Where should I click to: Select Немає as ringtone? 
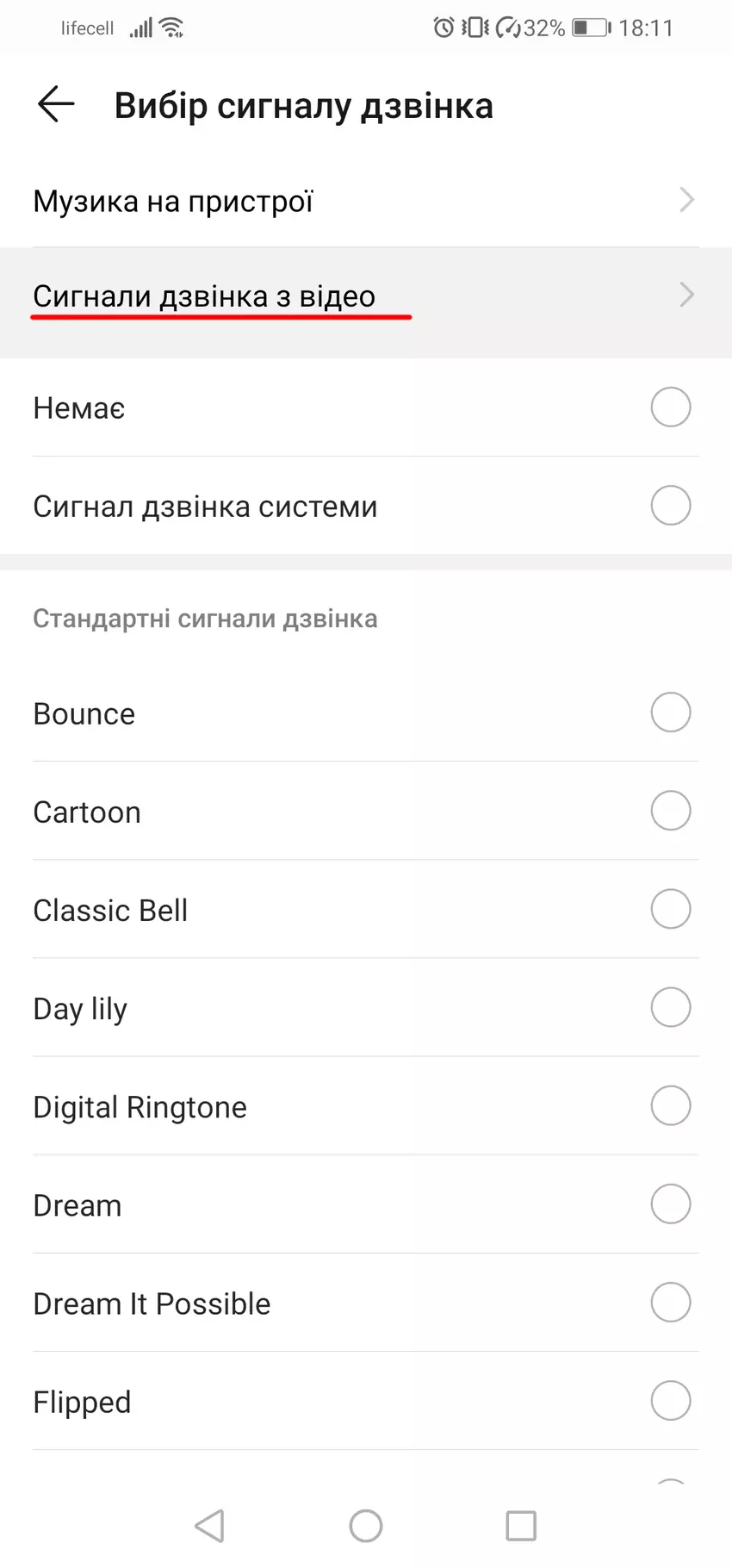(x=670, y=408)
